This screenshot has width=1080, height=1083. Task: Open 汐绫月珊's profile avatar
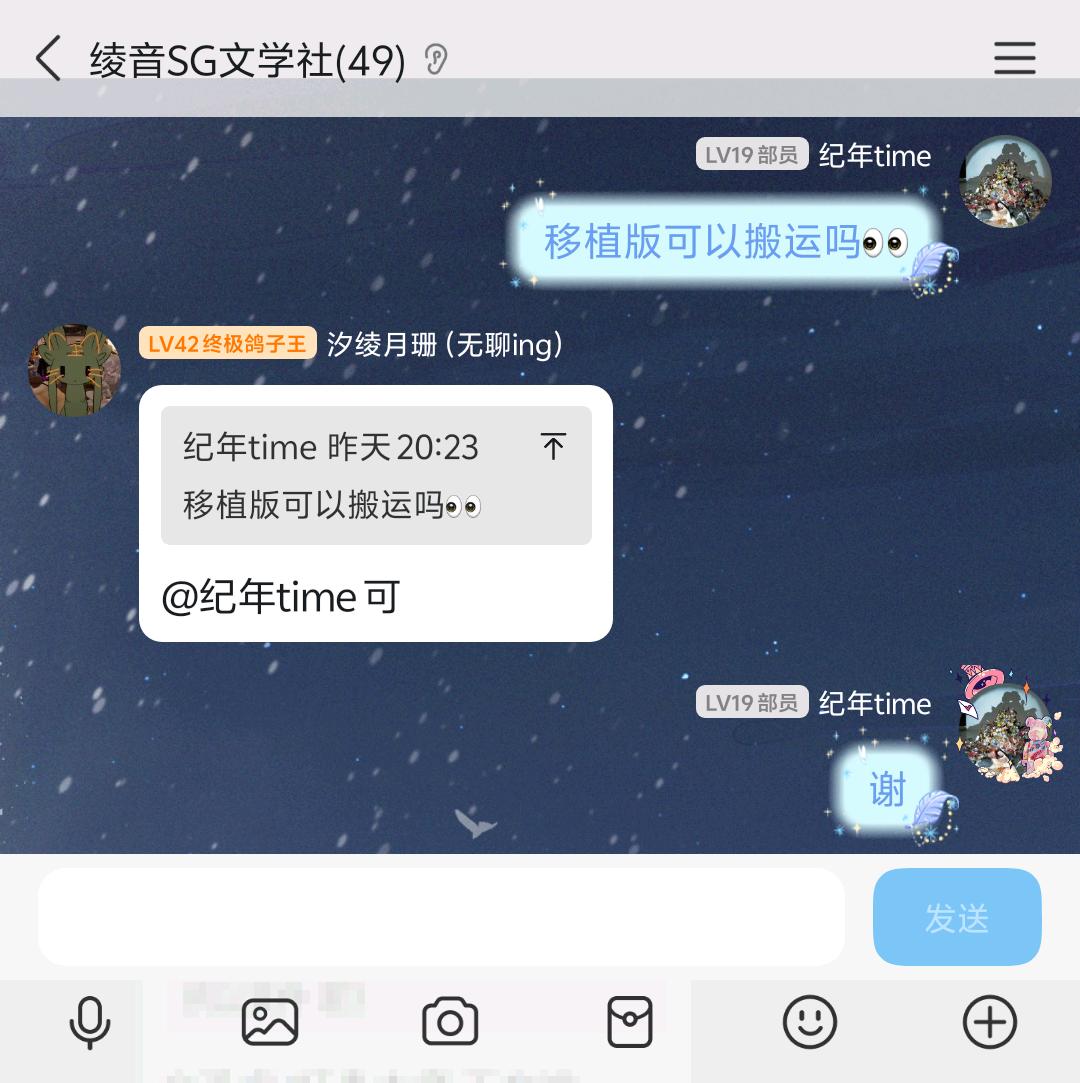point(74,370)
